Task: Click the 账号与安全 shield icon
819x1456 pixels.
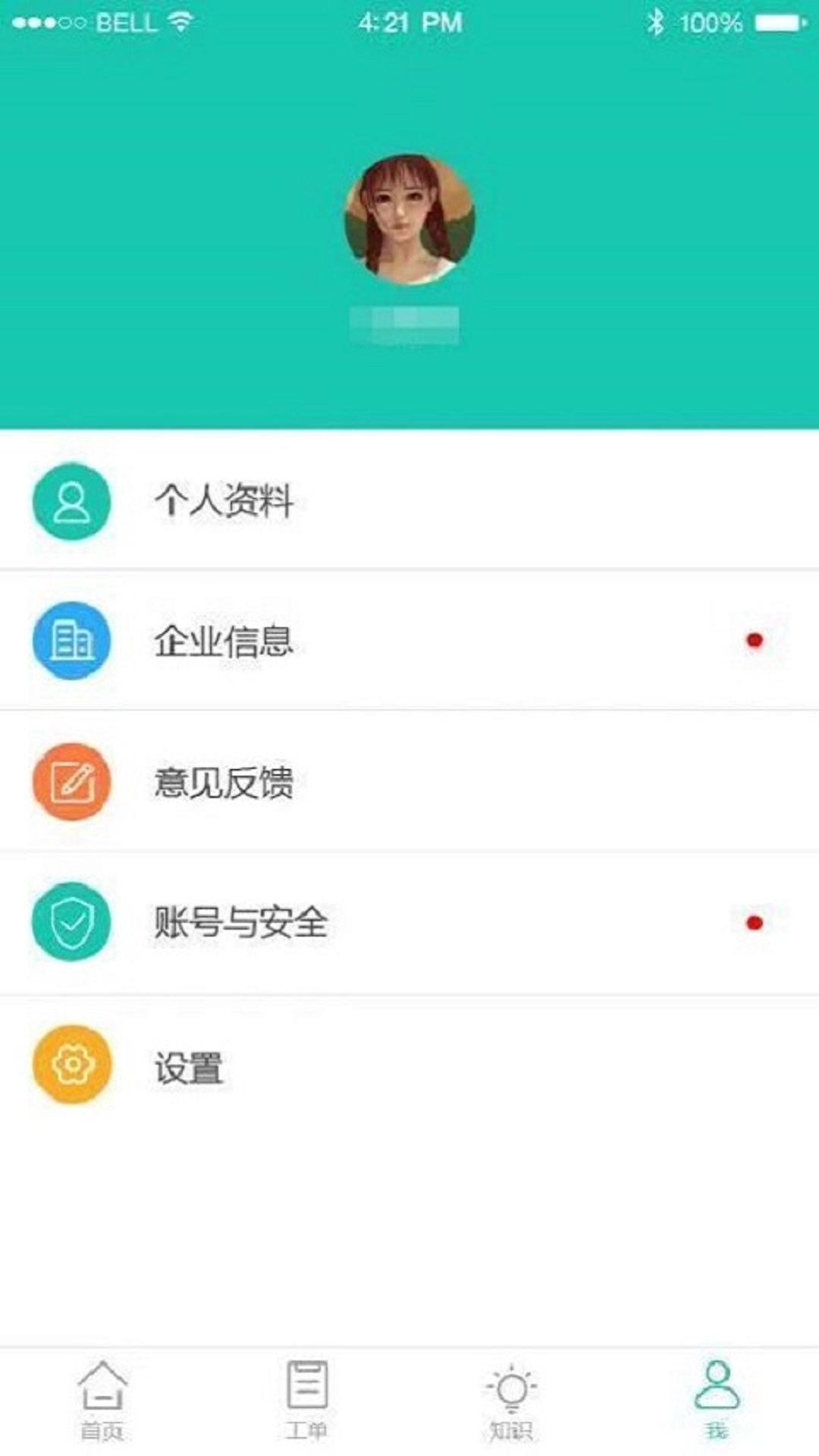Action: point(72,924)
